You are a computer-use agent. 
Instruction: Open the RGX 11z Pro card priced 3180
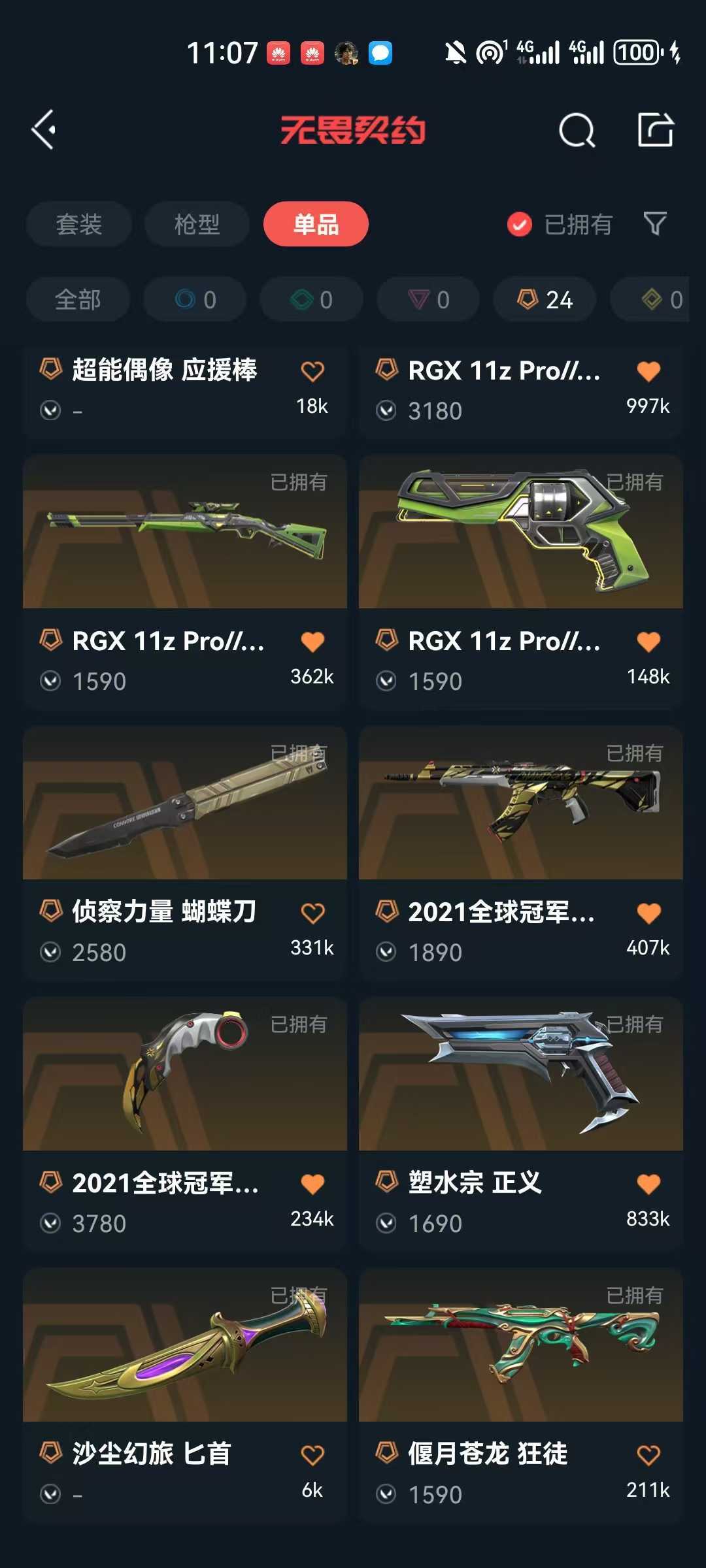tap(521, 391)
